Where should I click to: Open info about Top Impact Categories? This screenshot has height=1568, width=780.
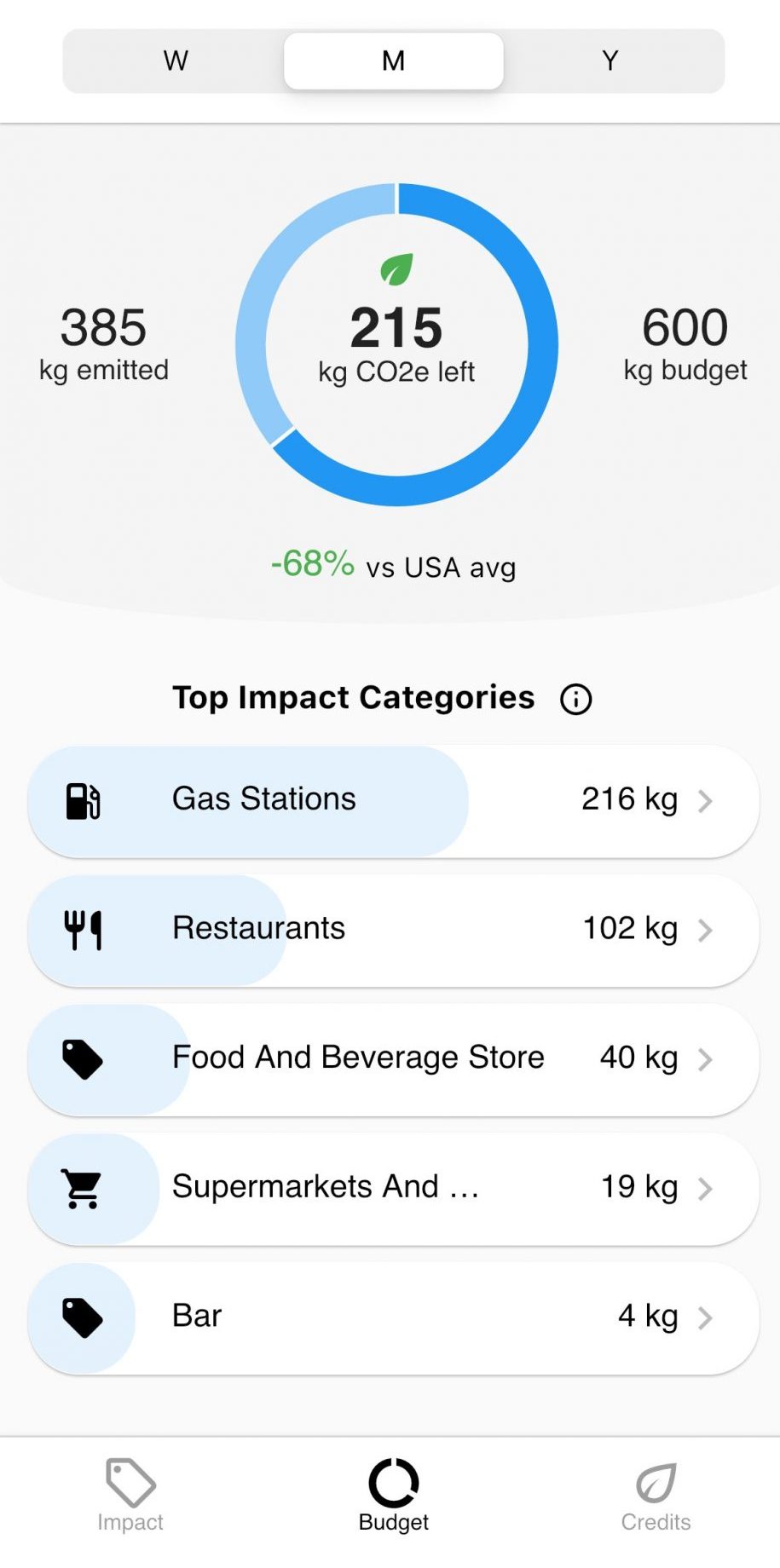tap(575, 700)
